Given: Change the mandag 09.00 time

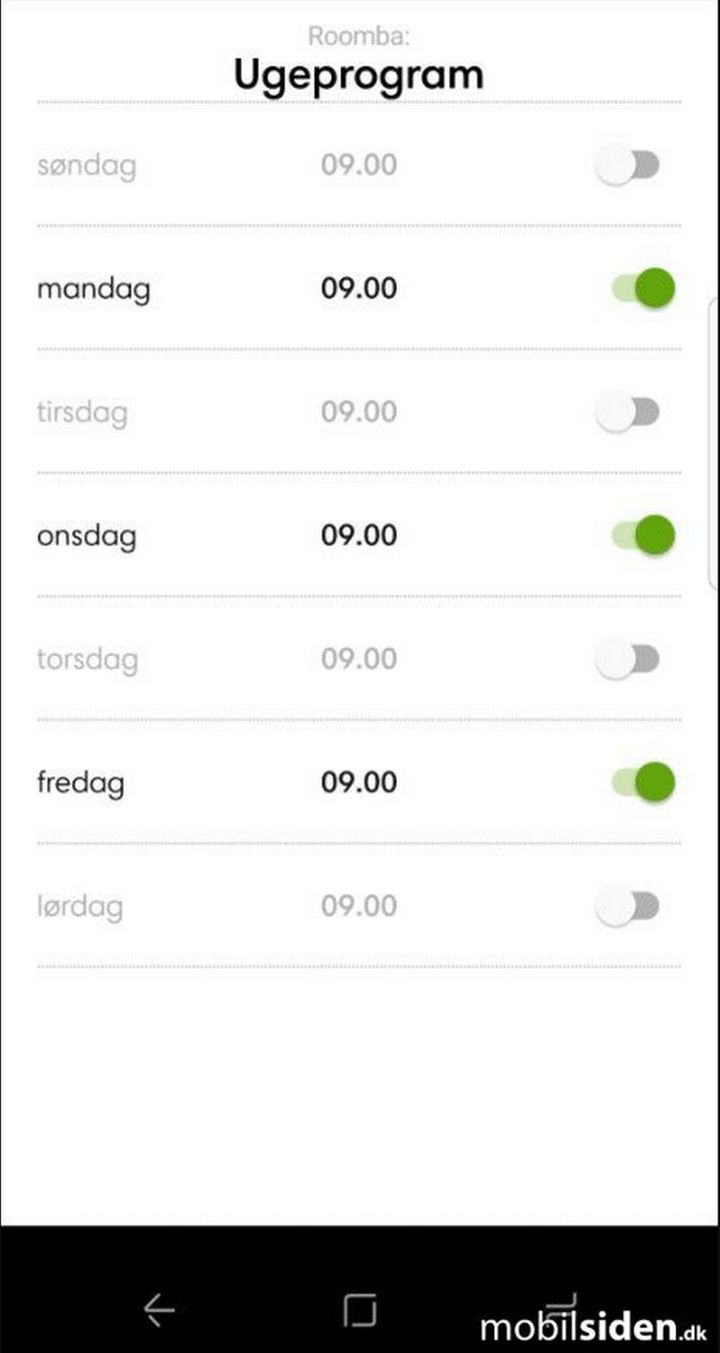Looking at the screenshot, I should point(359,289).
